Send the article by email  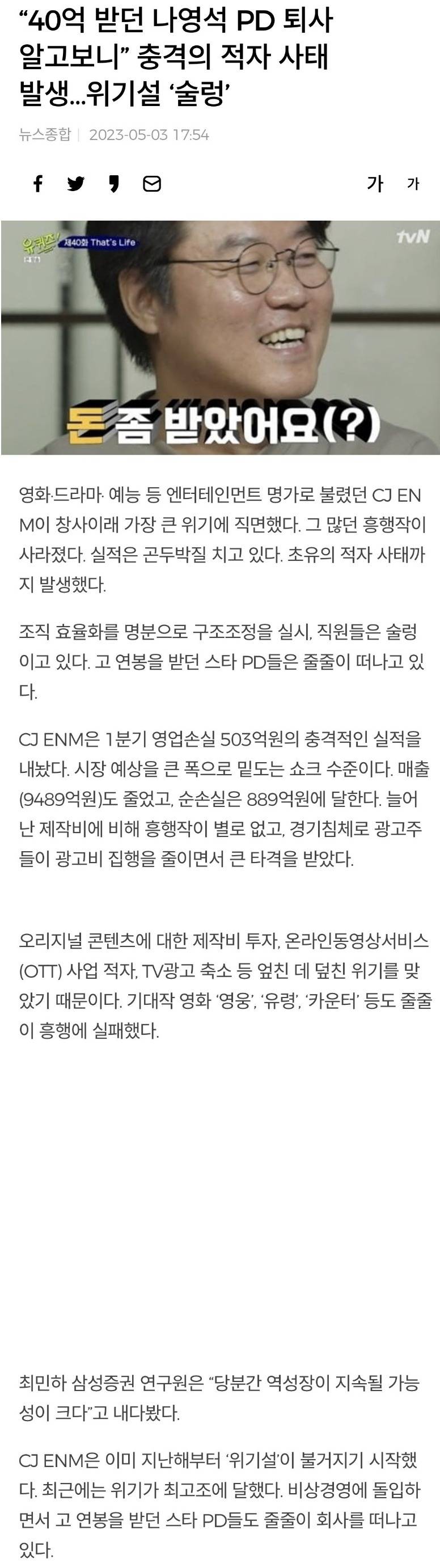151,183
